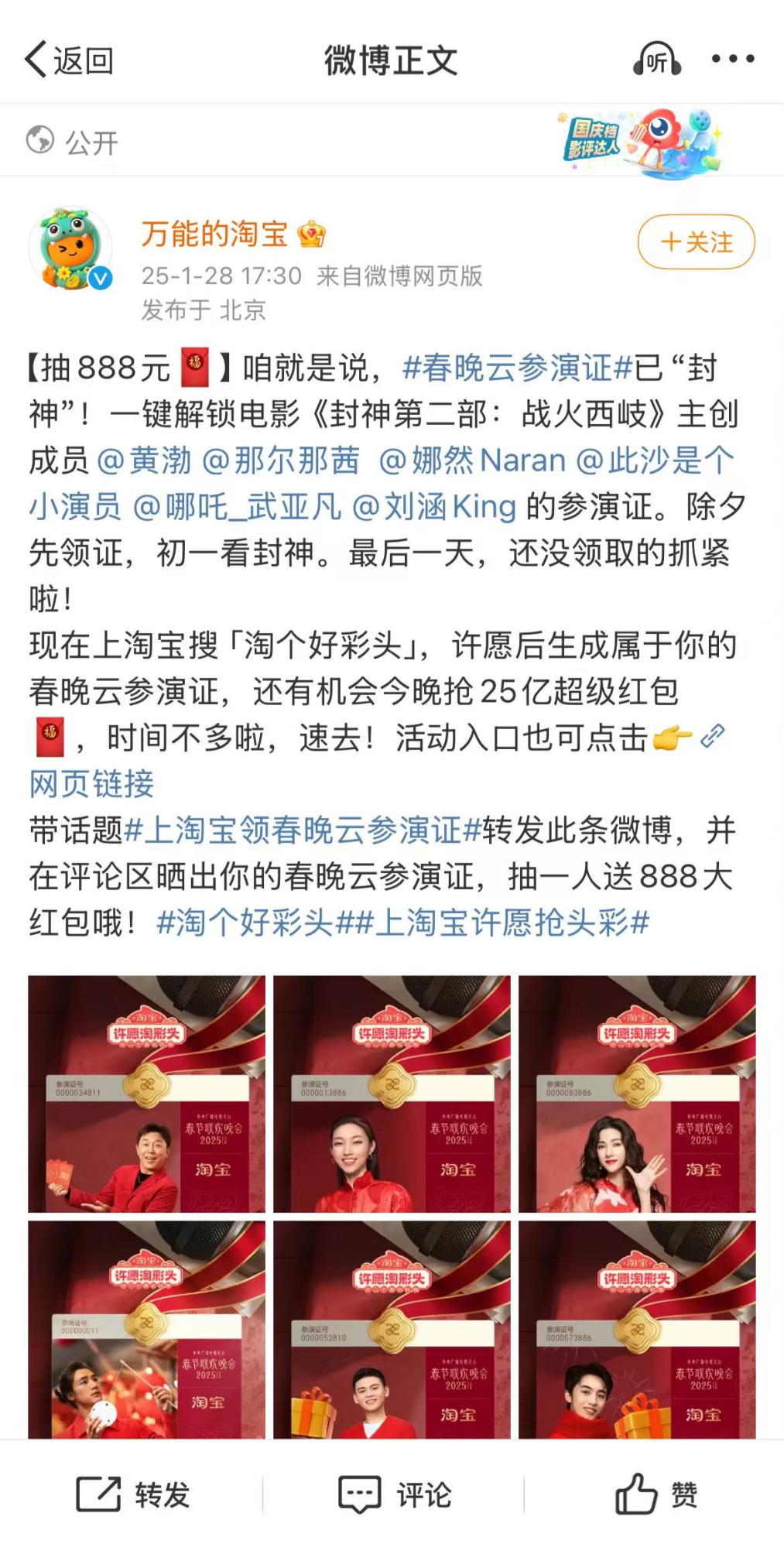This screenshot has height=1568, width=784.
Task: Repost this Weibo via 转发
Action: pos(133,1494)
